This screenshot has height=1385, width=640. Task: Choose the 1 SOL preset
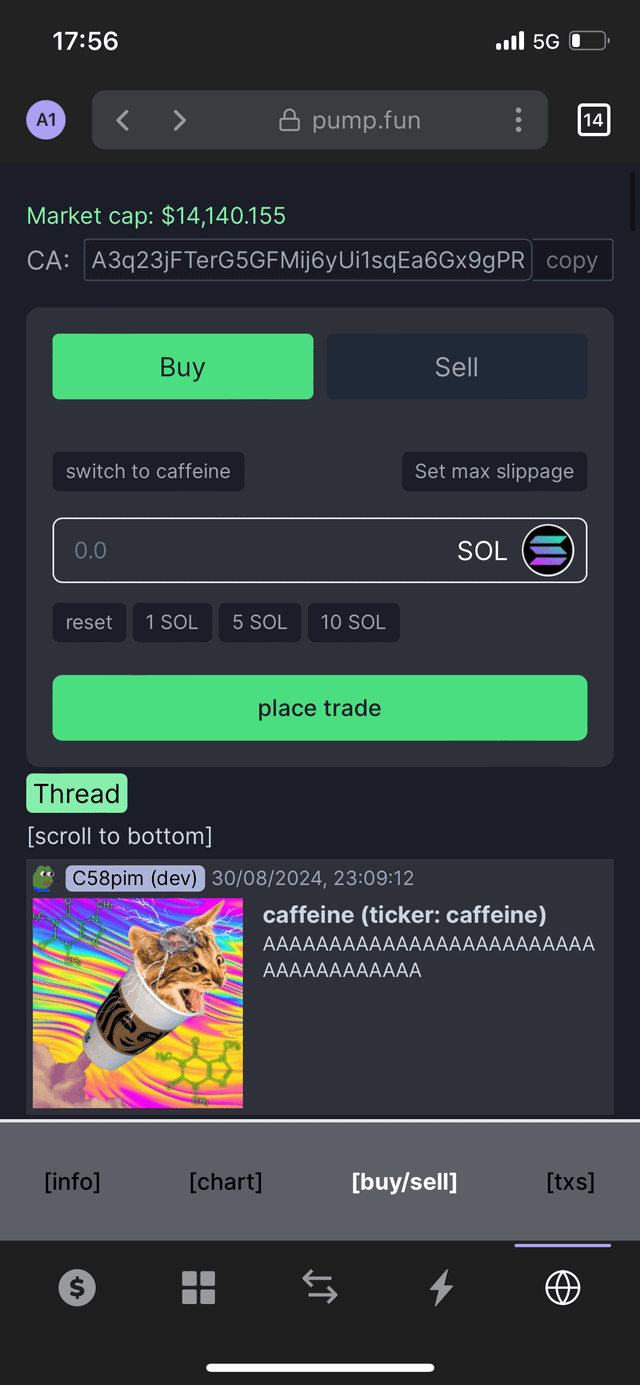point(172,622)
